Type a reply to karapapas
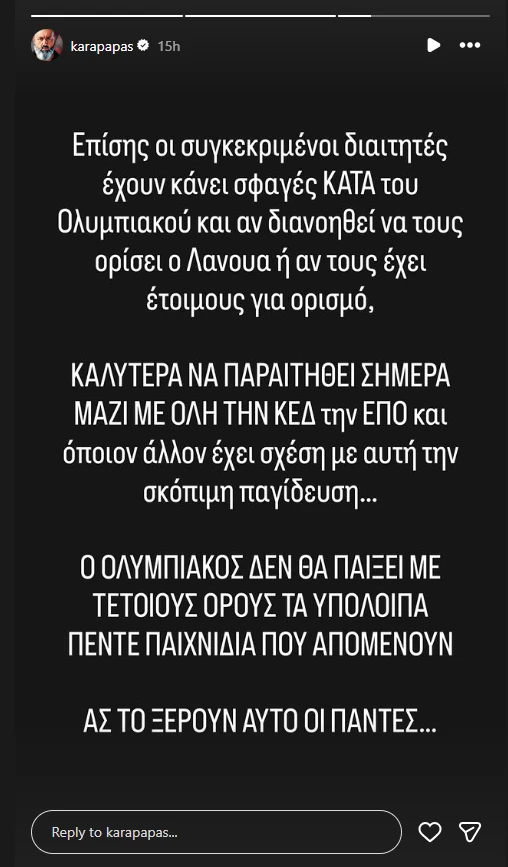 pos(216,832)
